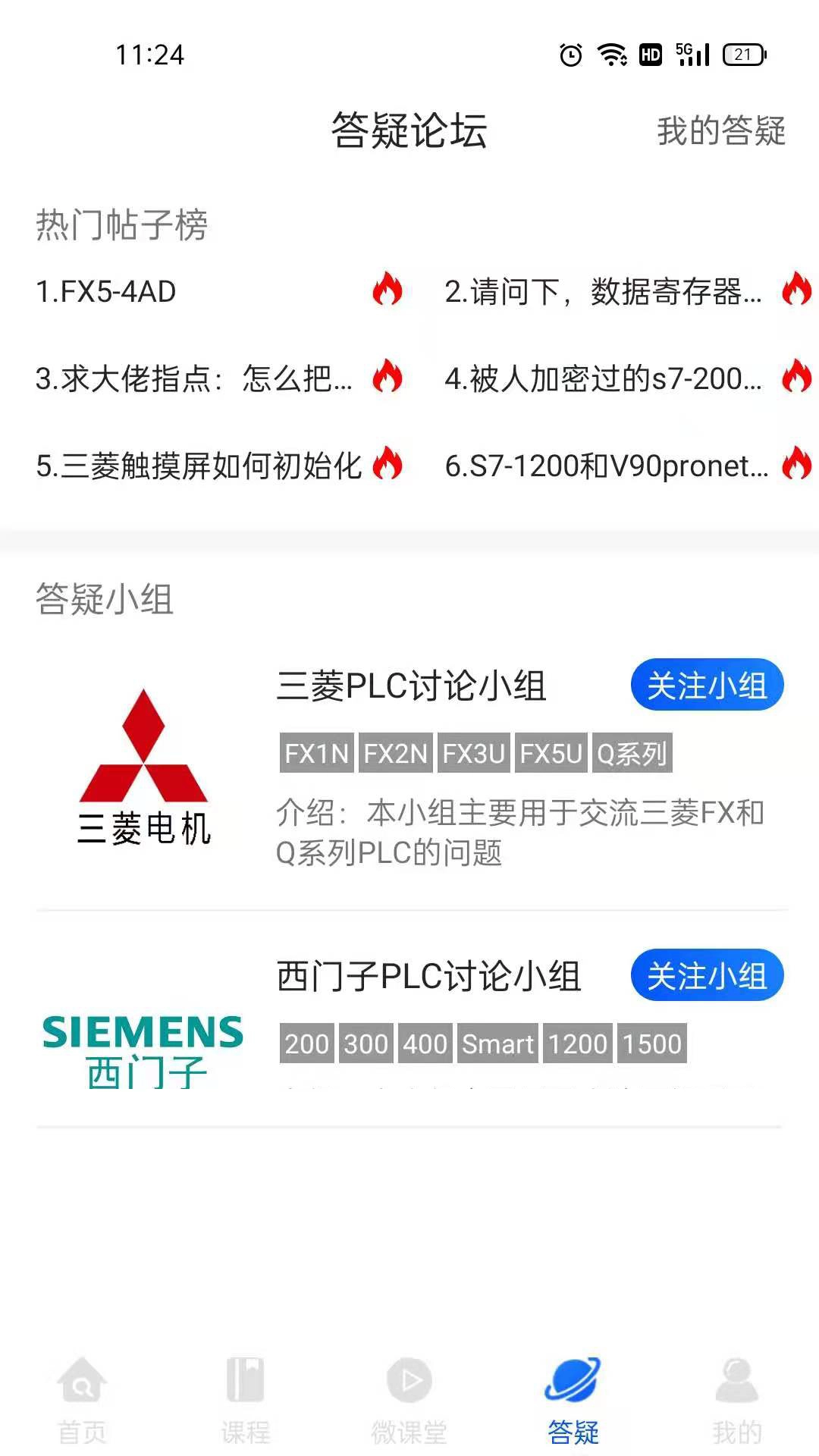Tap the FX3U tag in Mitsubishi group
The height and width of the screenshot is (1456, 819).
[x=474, y=754]
